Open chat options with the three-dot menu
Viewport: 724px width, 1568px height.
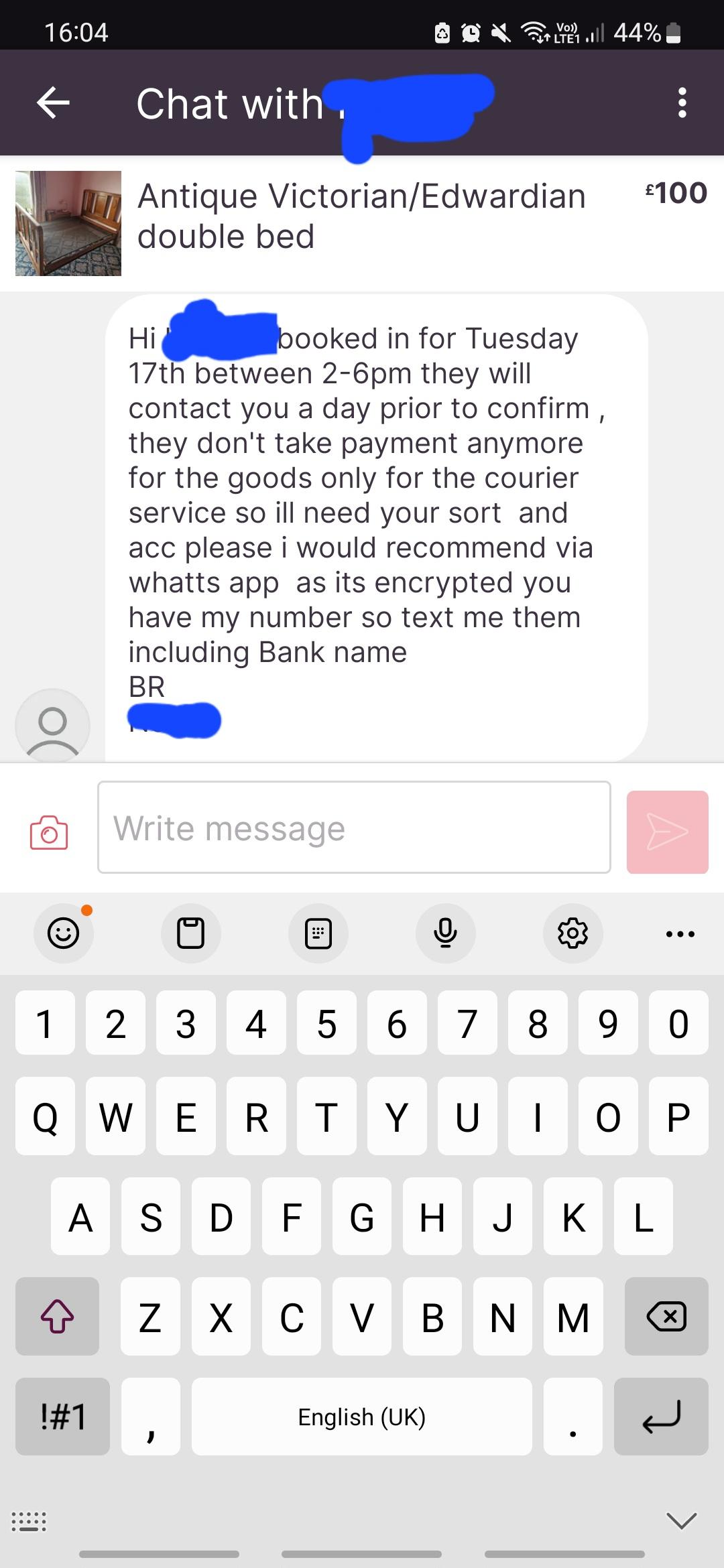click(682, 102)
